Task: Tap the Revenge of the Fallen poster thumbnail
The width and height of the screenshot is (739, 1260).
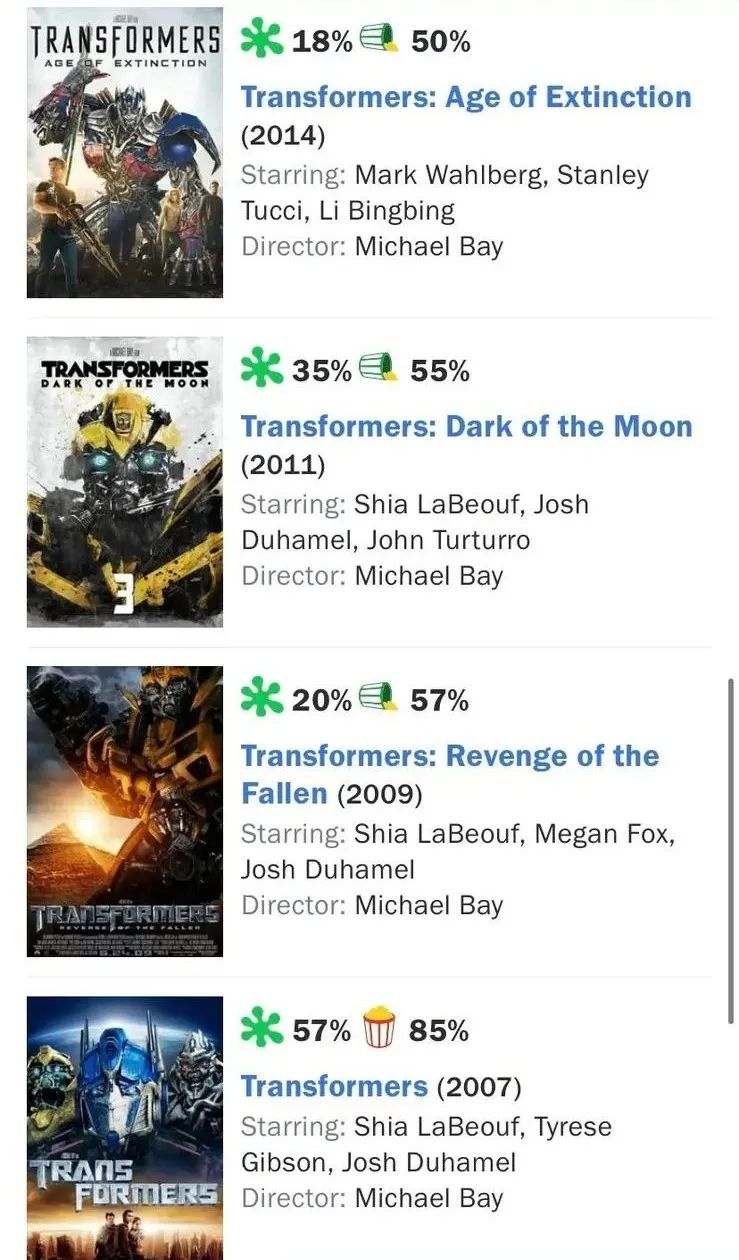Action: (125, 811)
